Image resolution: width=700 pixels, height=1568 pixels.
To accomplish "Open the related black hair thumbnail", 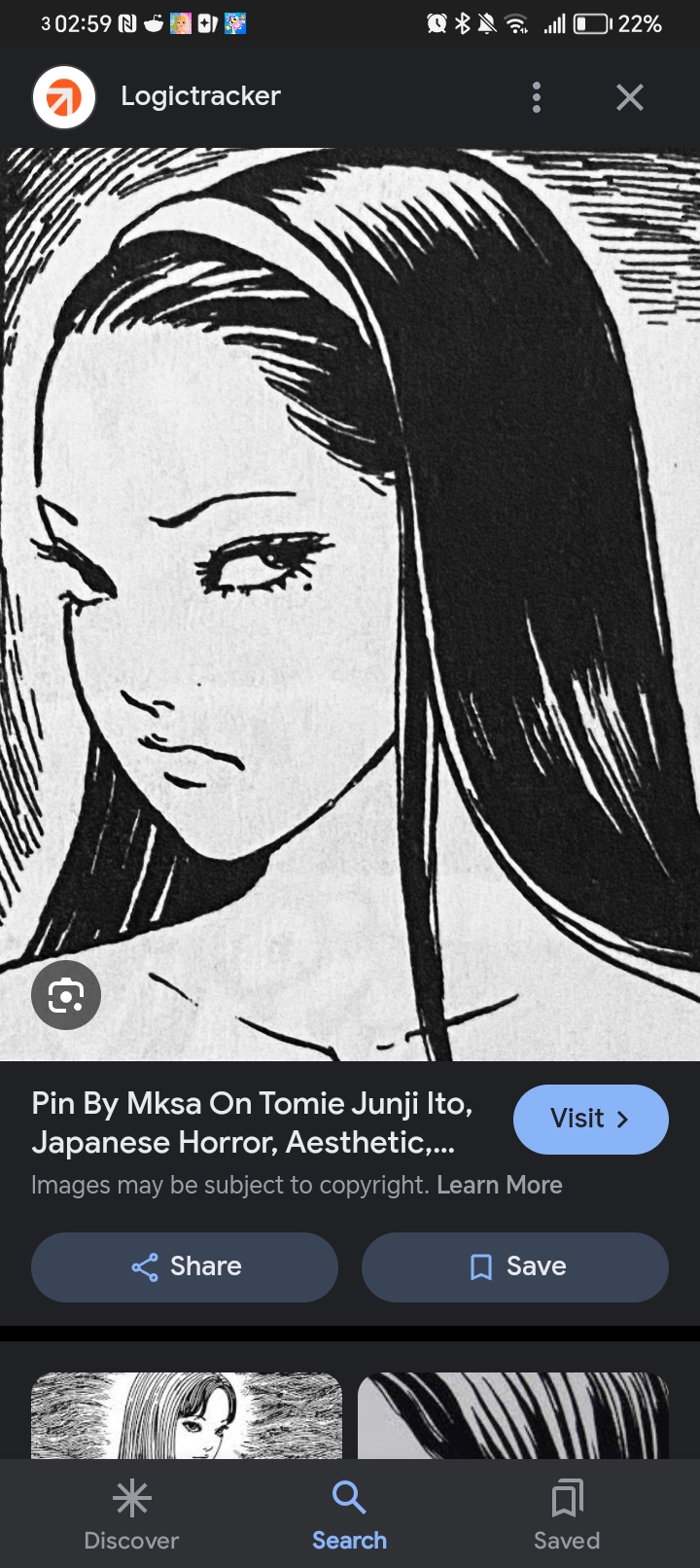I will click(512, 1415).
